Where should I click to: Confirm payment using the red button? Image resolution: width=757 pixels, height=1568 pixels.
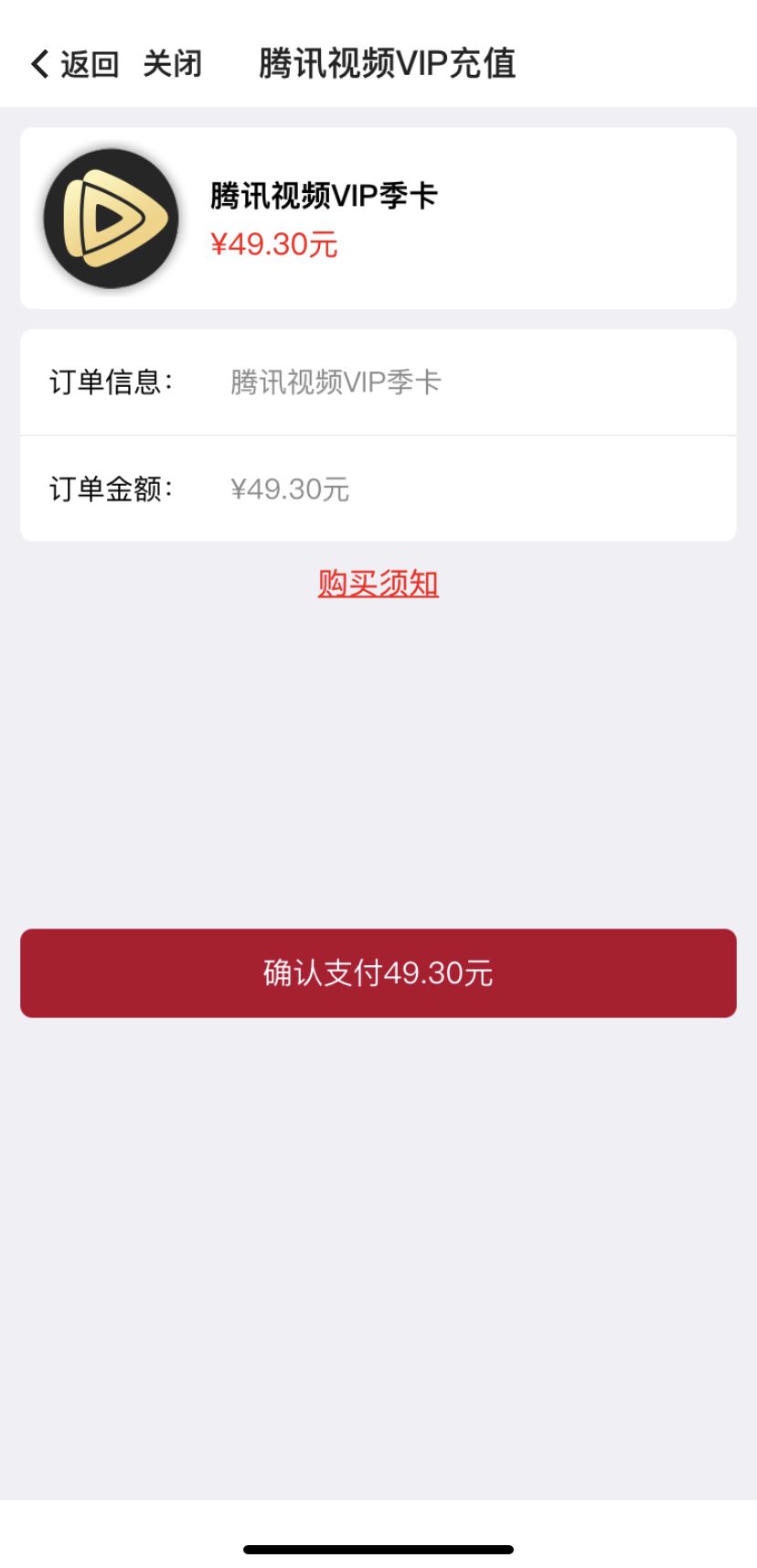point(378,972)
